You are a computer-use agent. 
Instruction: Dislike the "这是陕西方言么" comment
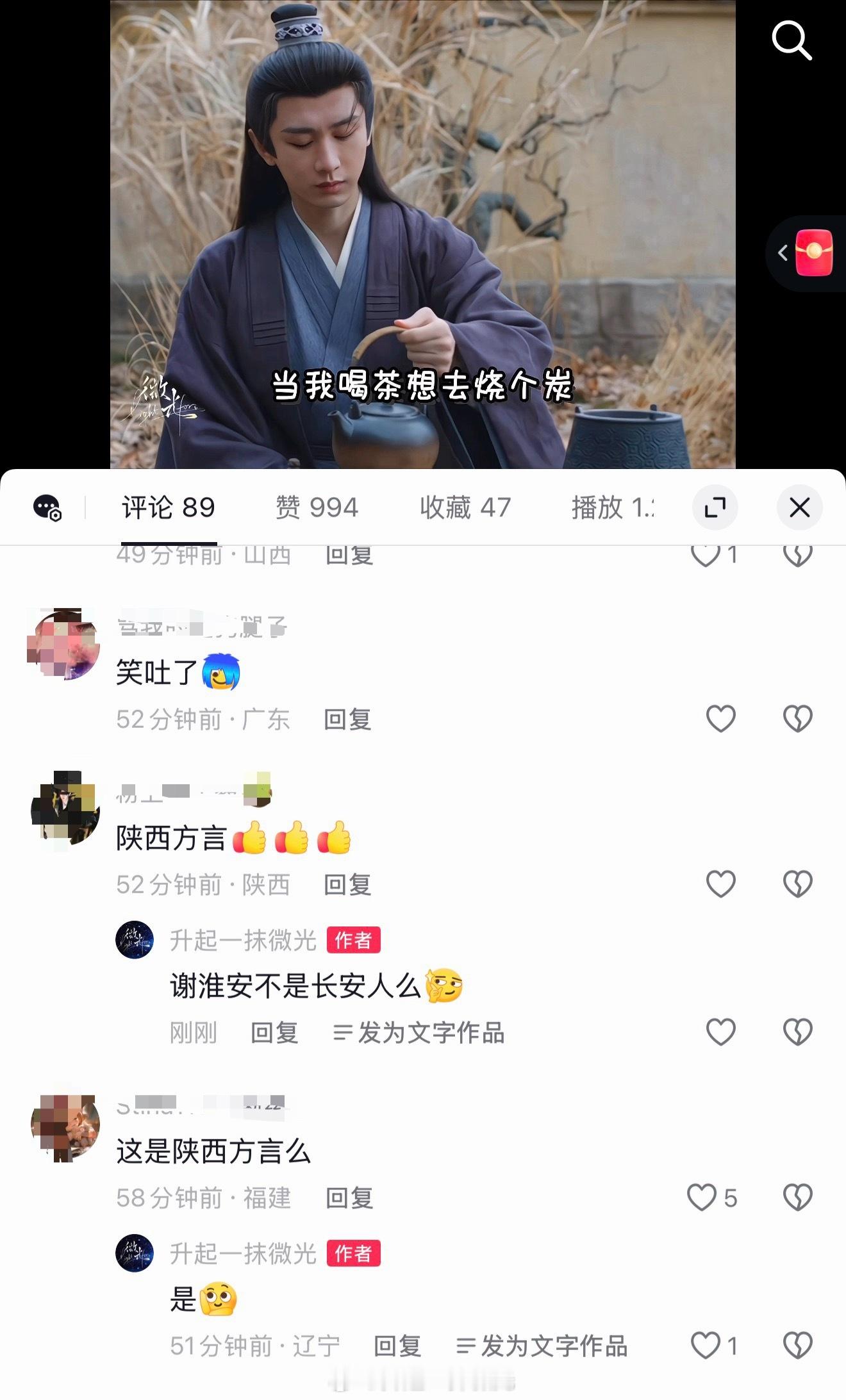pos(798,1197)
